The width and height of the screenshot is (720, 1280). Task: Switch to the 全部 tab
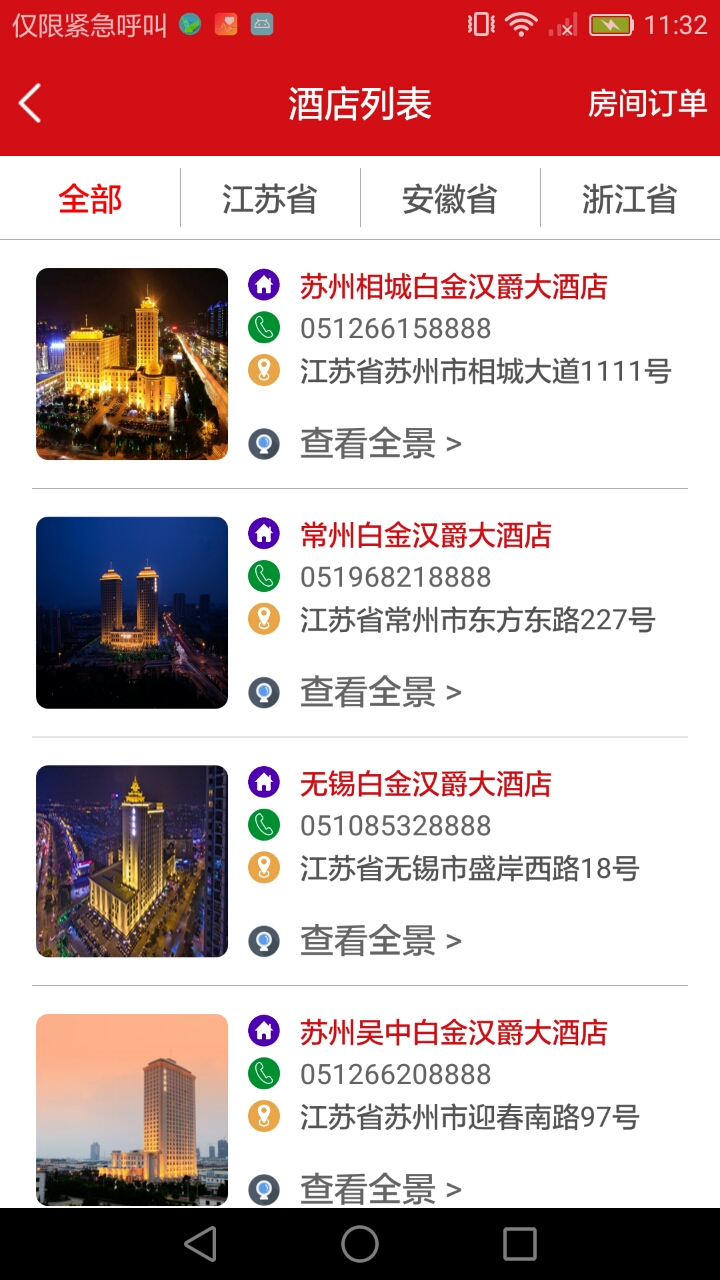(x=90, y=199)
